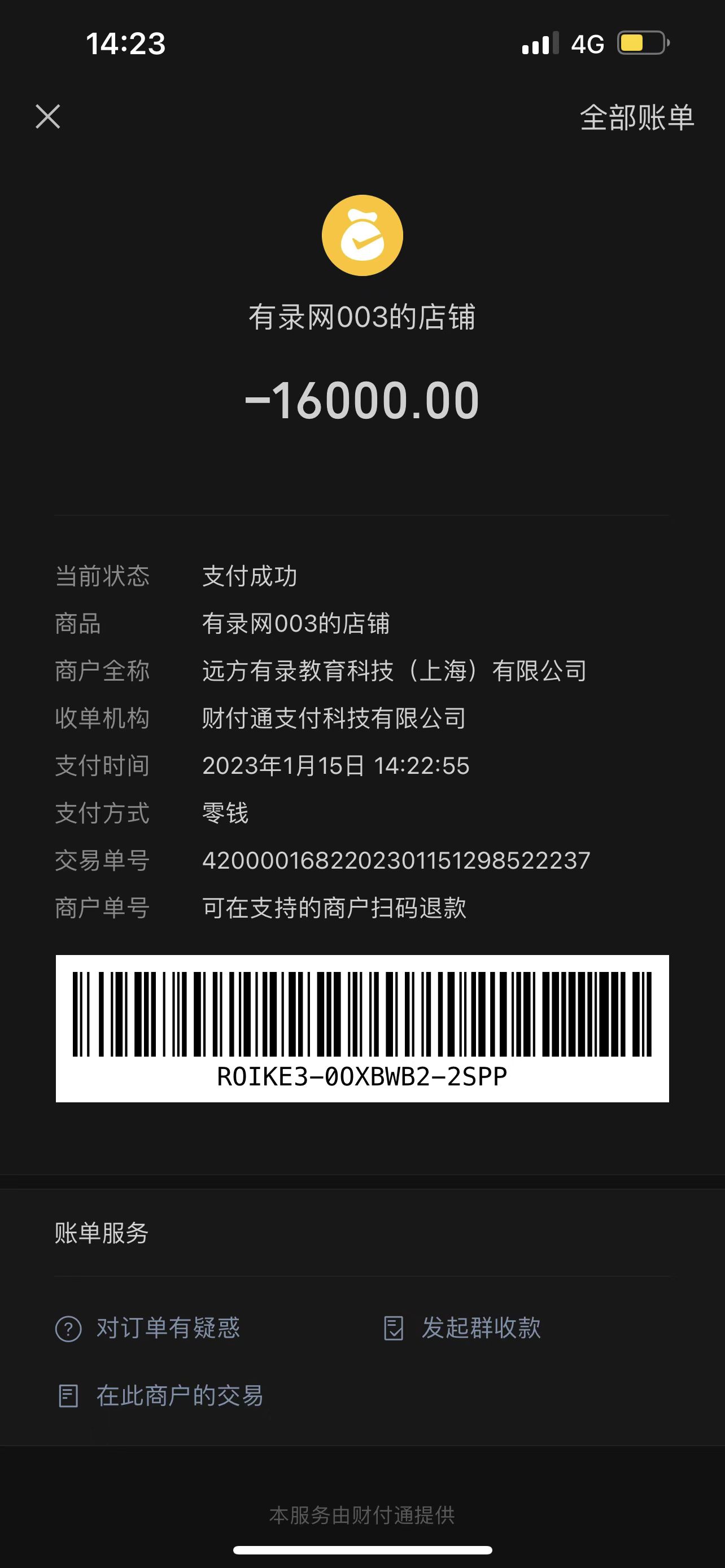This screenshot has width=725, height=1568.
Task: Tap 对订单有疑惑 for order help
Action: click(148, 1328)
